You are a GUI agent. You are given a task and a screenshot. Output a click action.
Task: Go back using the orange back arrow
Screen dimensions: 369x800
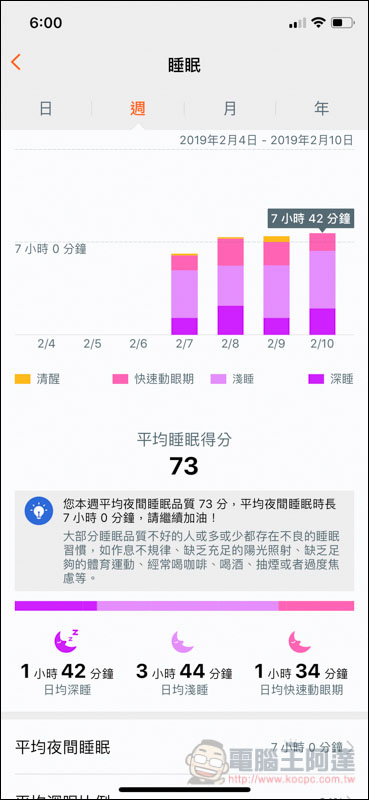[x=16, y=63]
